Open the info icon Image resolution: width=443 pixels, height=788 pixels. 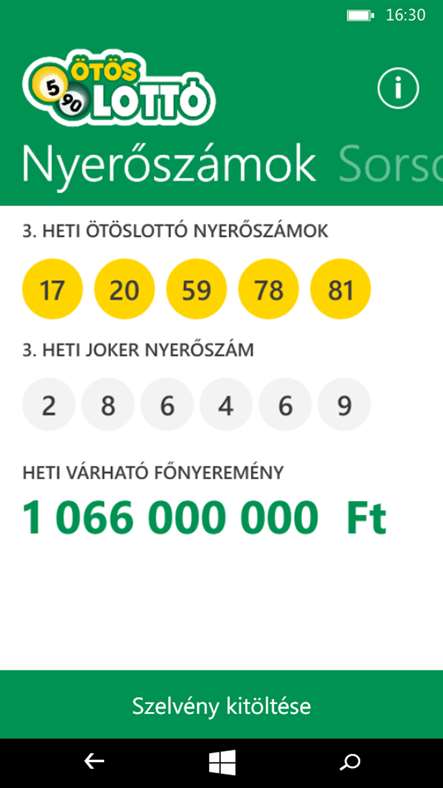pyautogui.click(x=398, y=88)
